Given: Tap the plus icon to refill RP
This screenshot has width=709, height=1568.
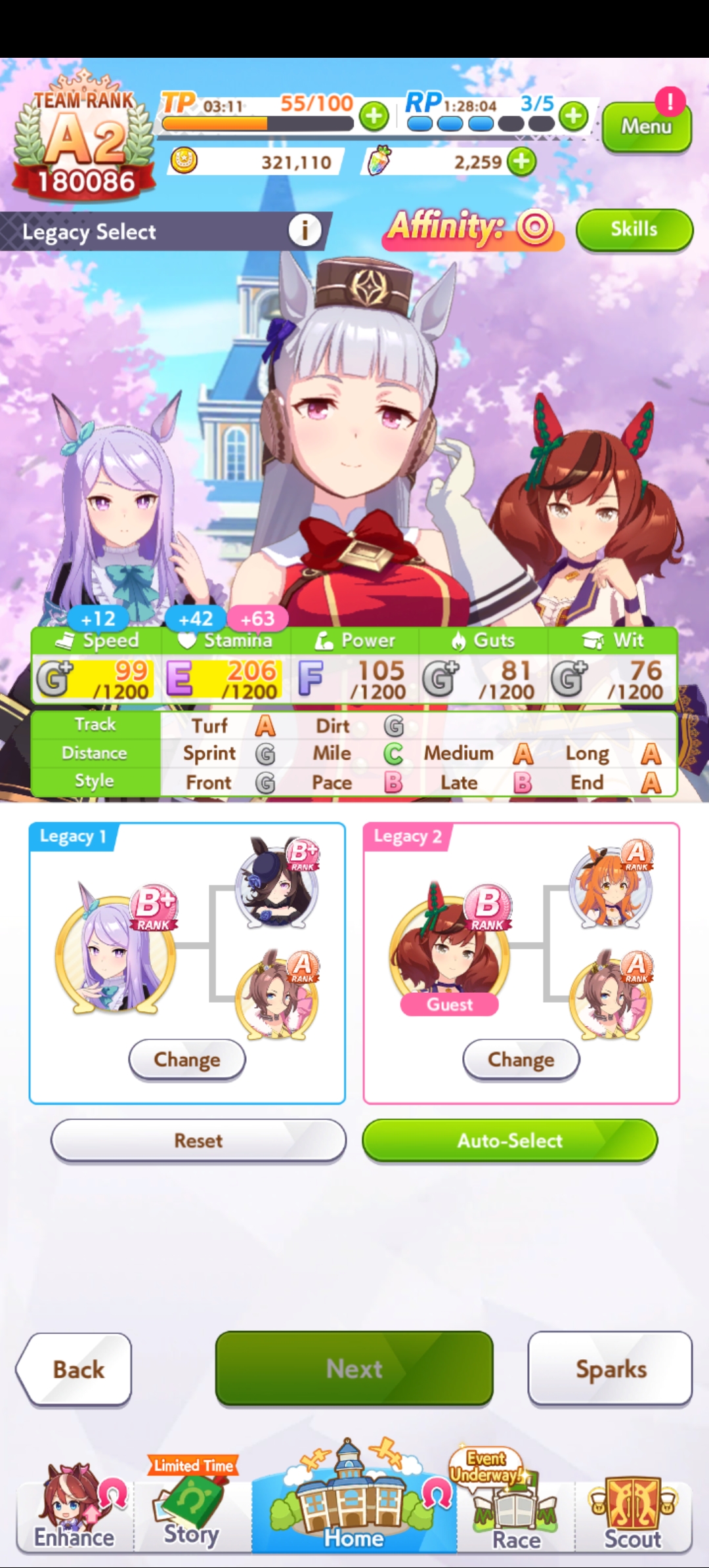Looking at the screenshot, I should coord(574,116).
